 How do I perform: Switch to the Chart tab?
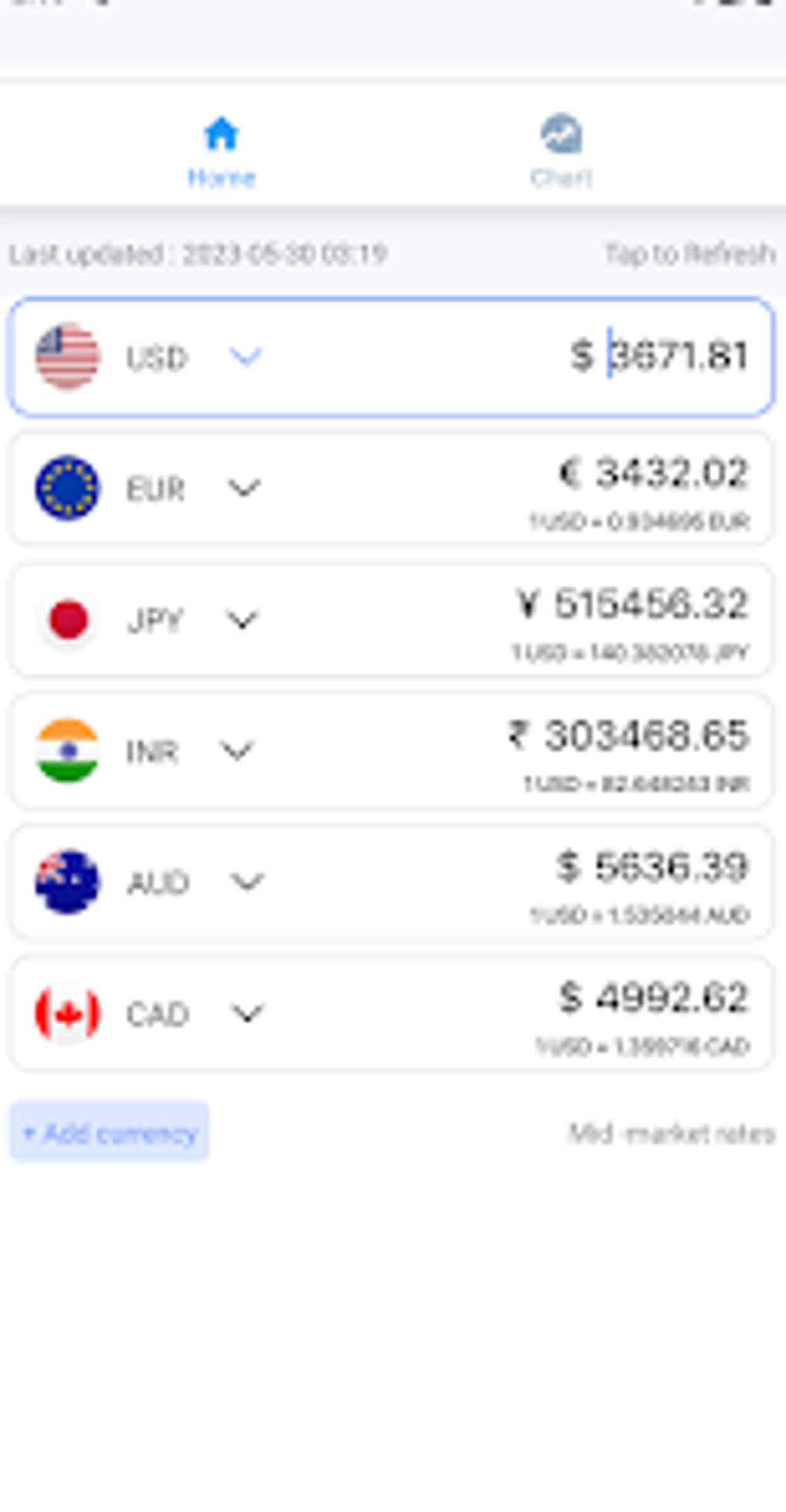[562, 146]
